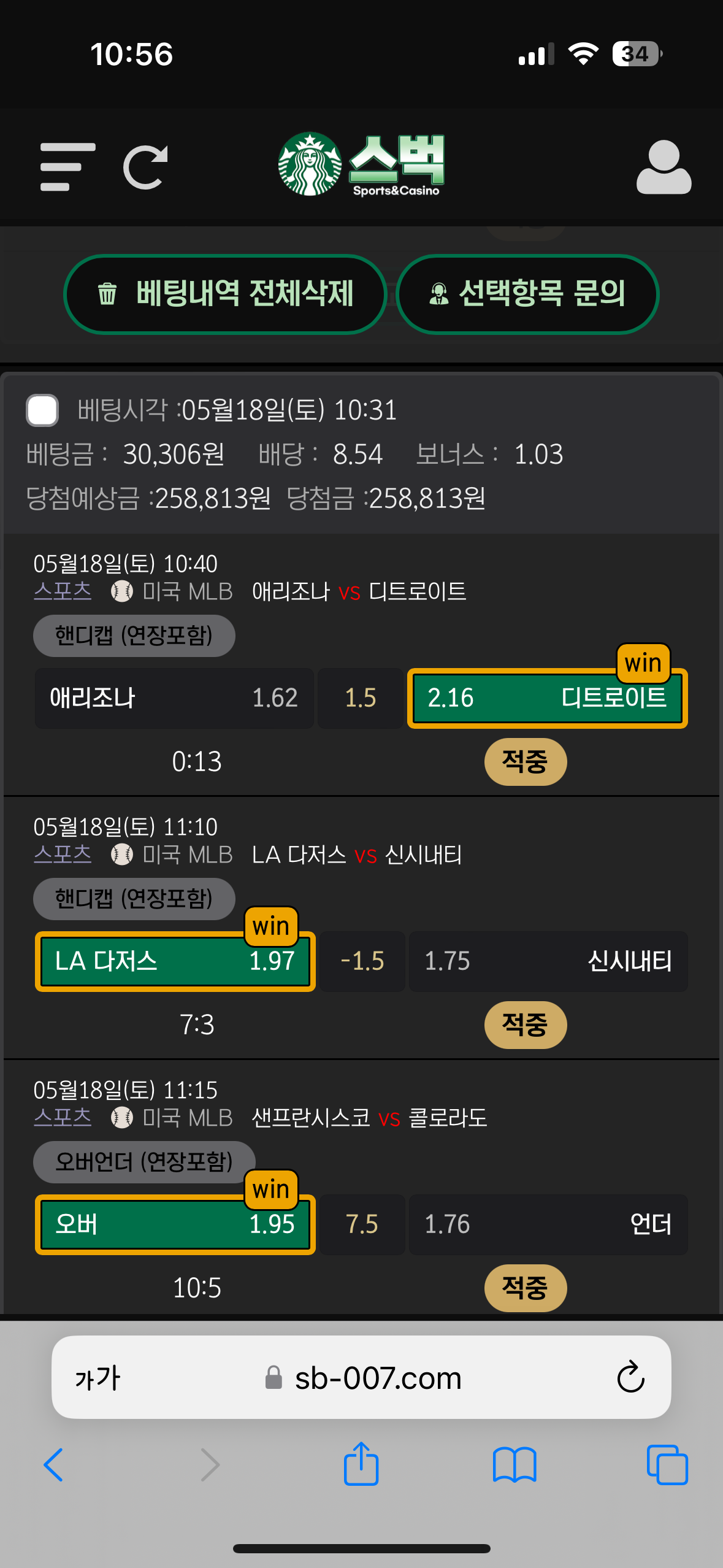This screenshot has height=1568, width=723.
Task: Tap 베팅내역 전체삭제 button
Action: click(226, 294)
